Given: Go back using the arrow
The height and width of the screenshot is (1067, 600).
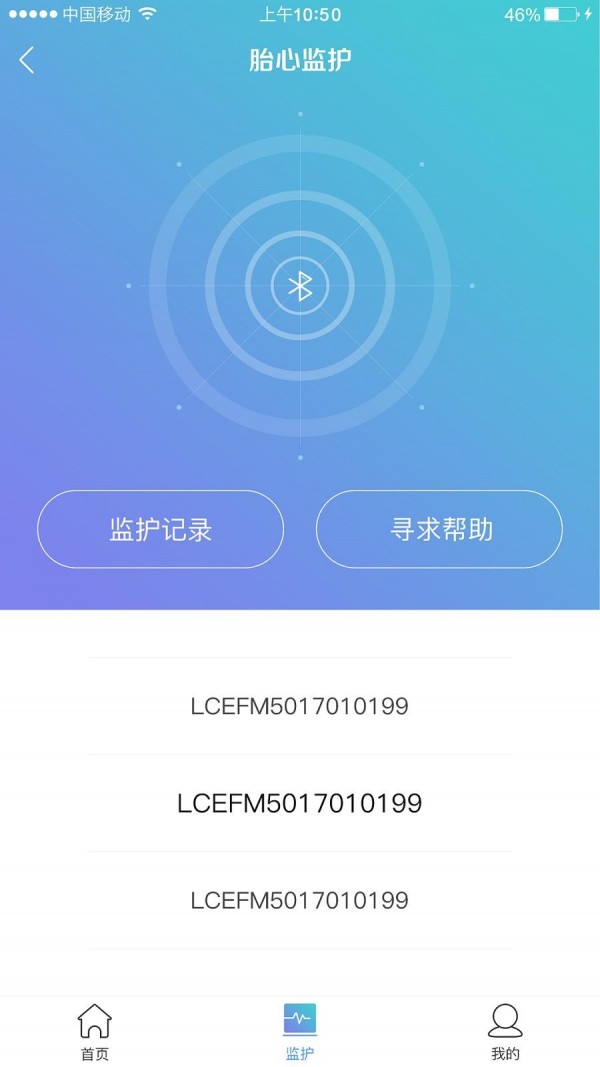Looking at the screenshot, I should (x=27, y=60).
